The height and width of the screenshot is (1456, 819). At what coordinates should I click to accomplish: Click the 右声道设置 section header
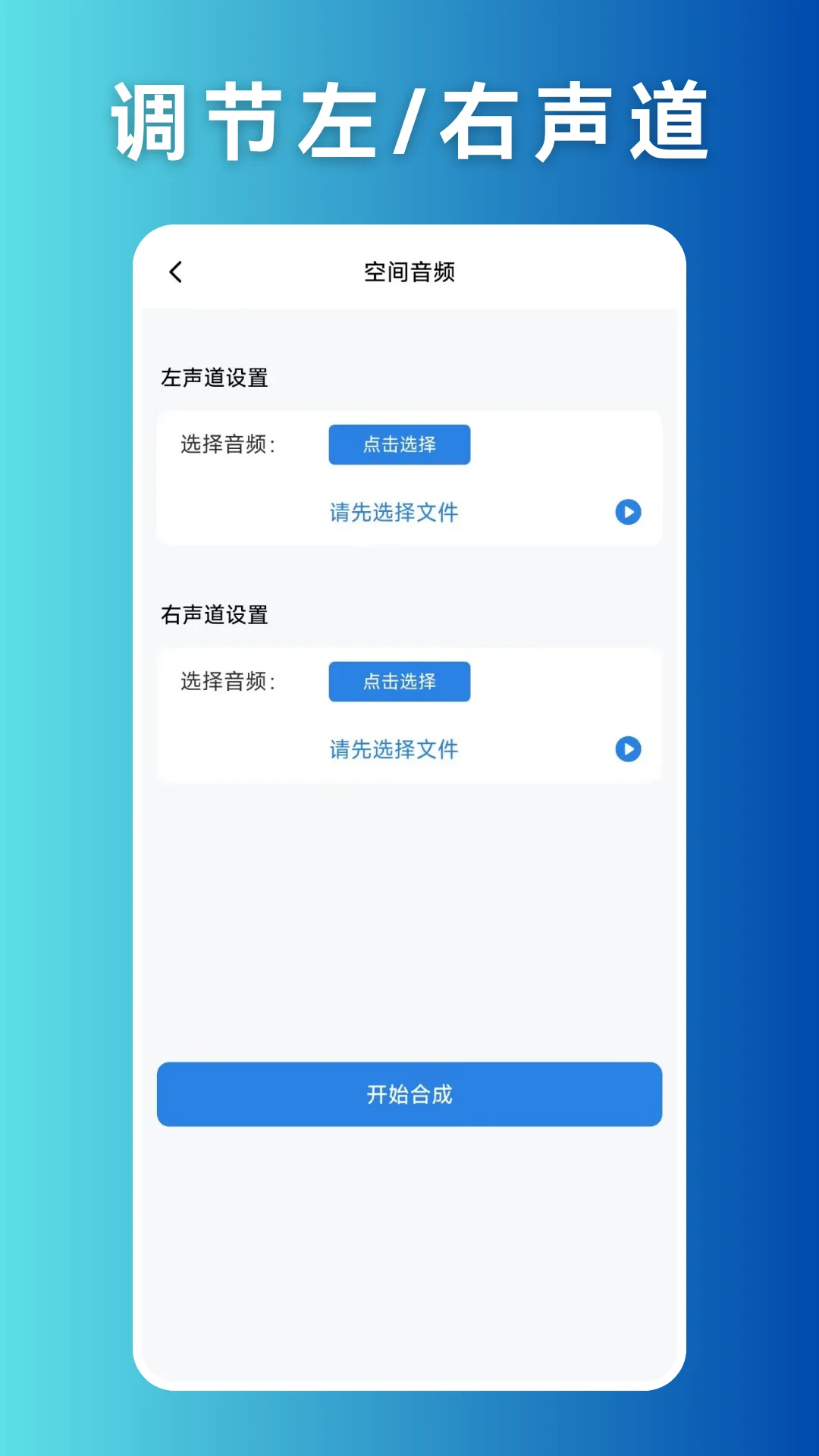tap(215, 615)
